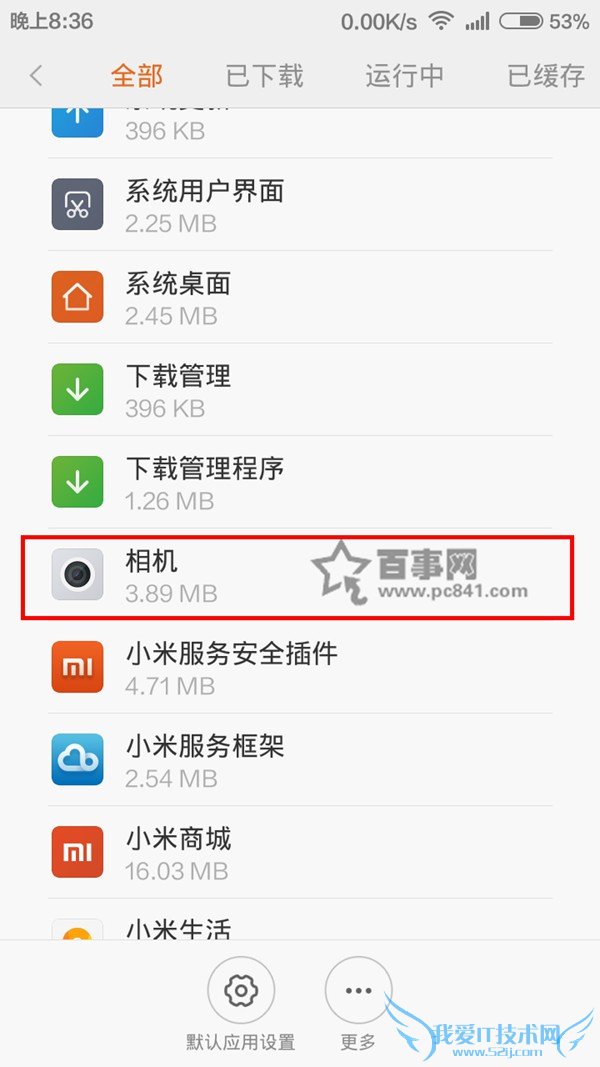Viewport: 600px width, 1067px height.
Task: Switch to the 运行中 tab
Action: pyautogui.click(x=404, y=76)
